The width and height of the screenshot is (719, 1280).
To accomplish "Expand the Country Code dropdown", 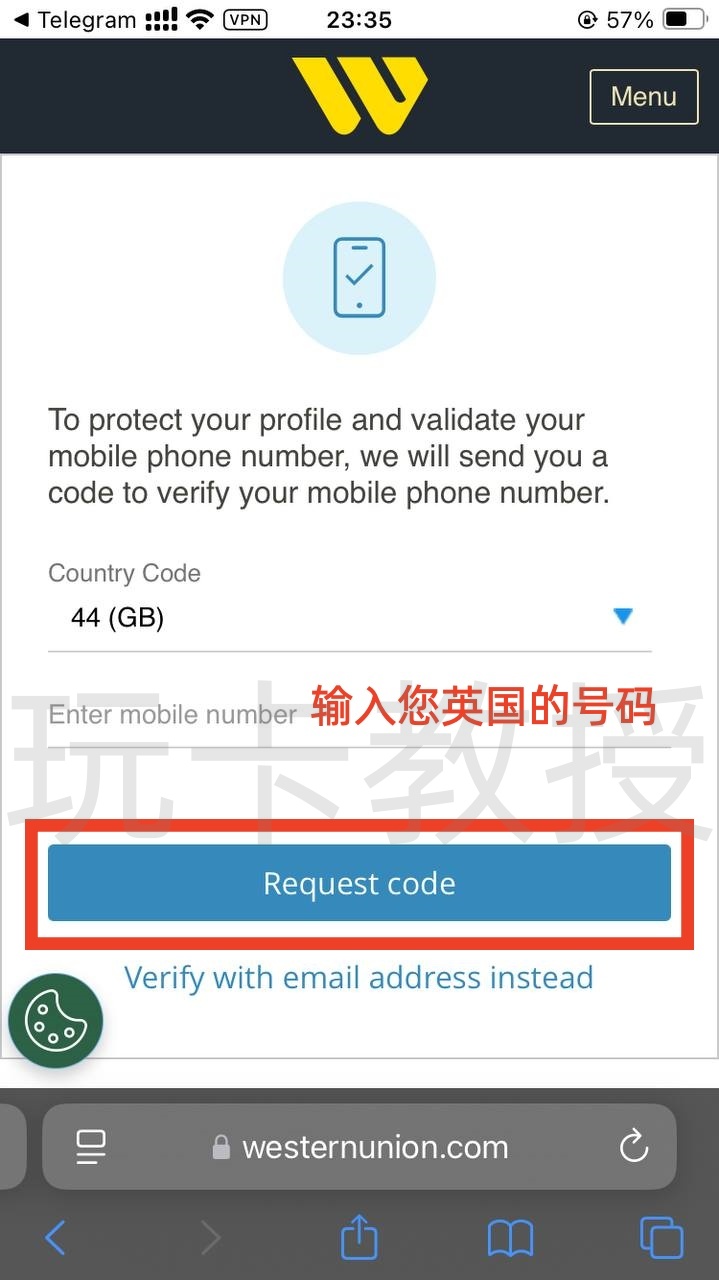I will [x=350, y=617].
